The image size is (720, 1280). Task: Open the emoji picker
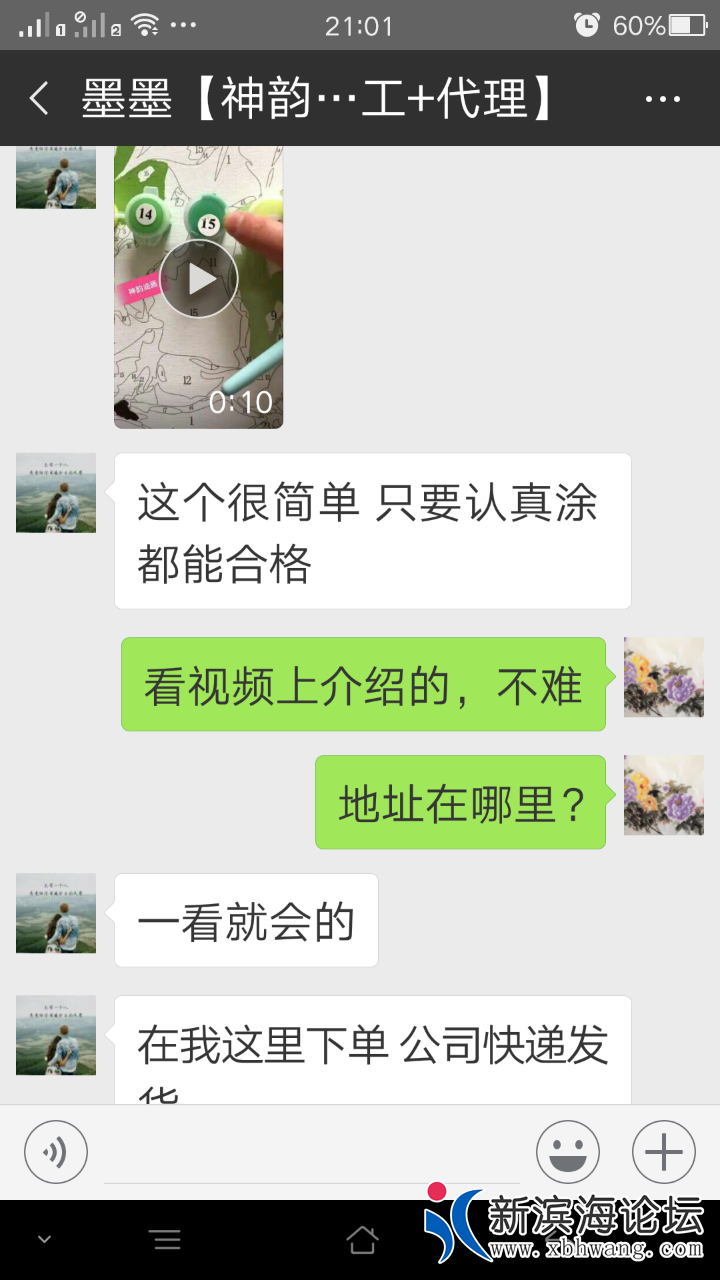(567, 1152)
